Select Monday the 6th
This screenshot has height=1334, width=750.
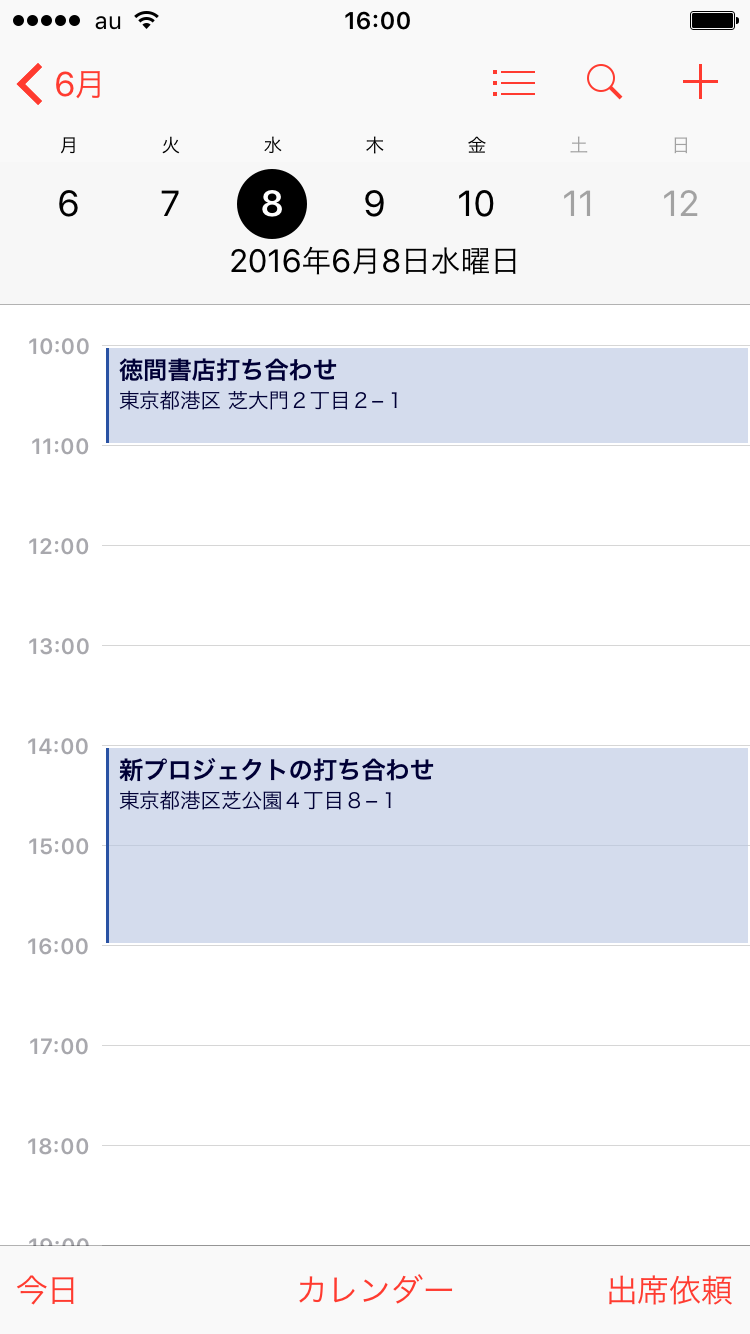pos(68,204)
